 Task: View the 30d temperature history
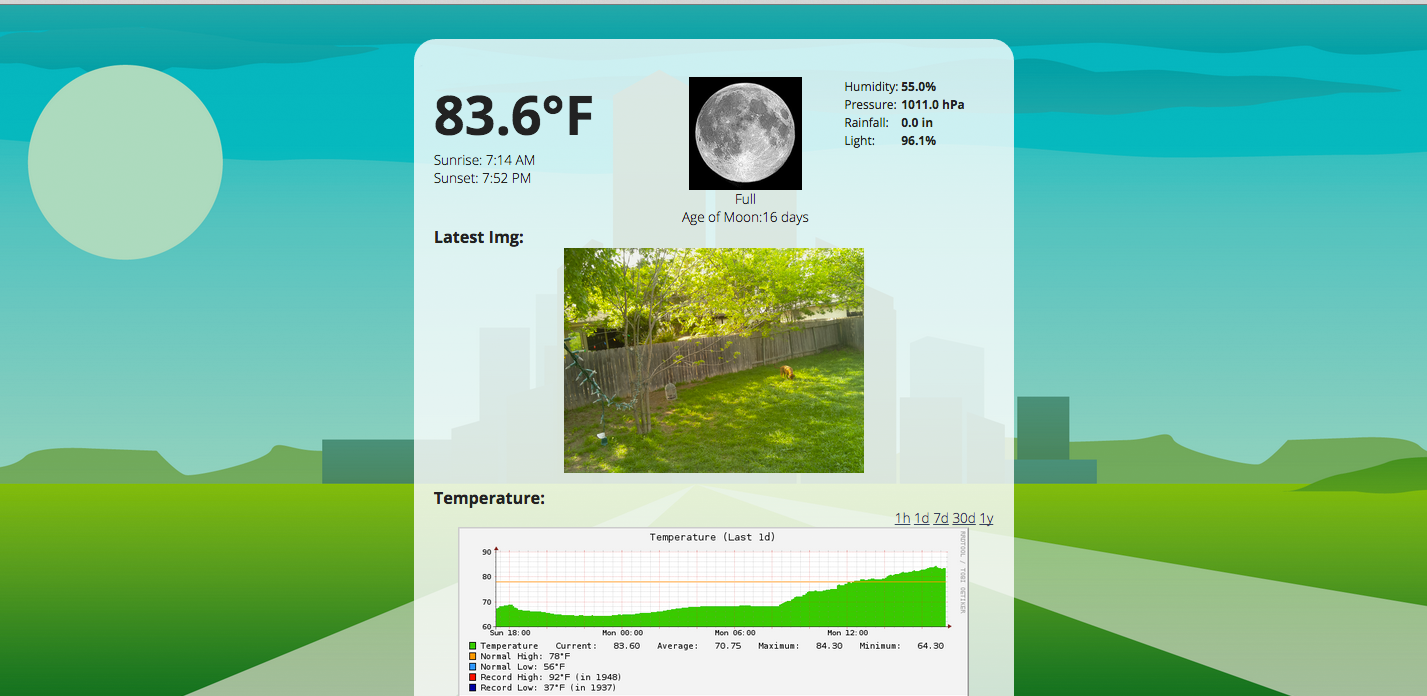click(x=963, y=518)
